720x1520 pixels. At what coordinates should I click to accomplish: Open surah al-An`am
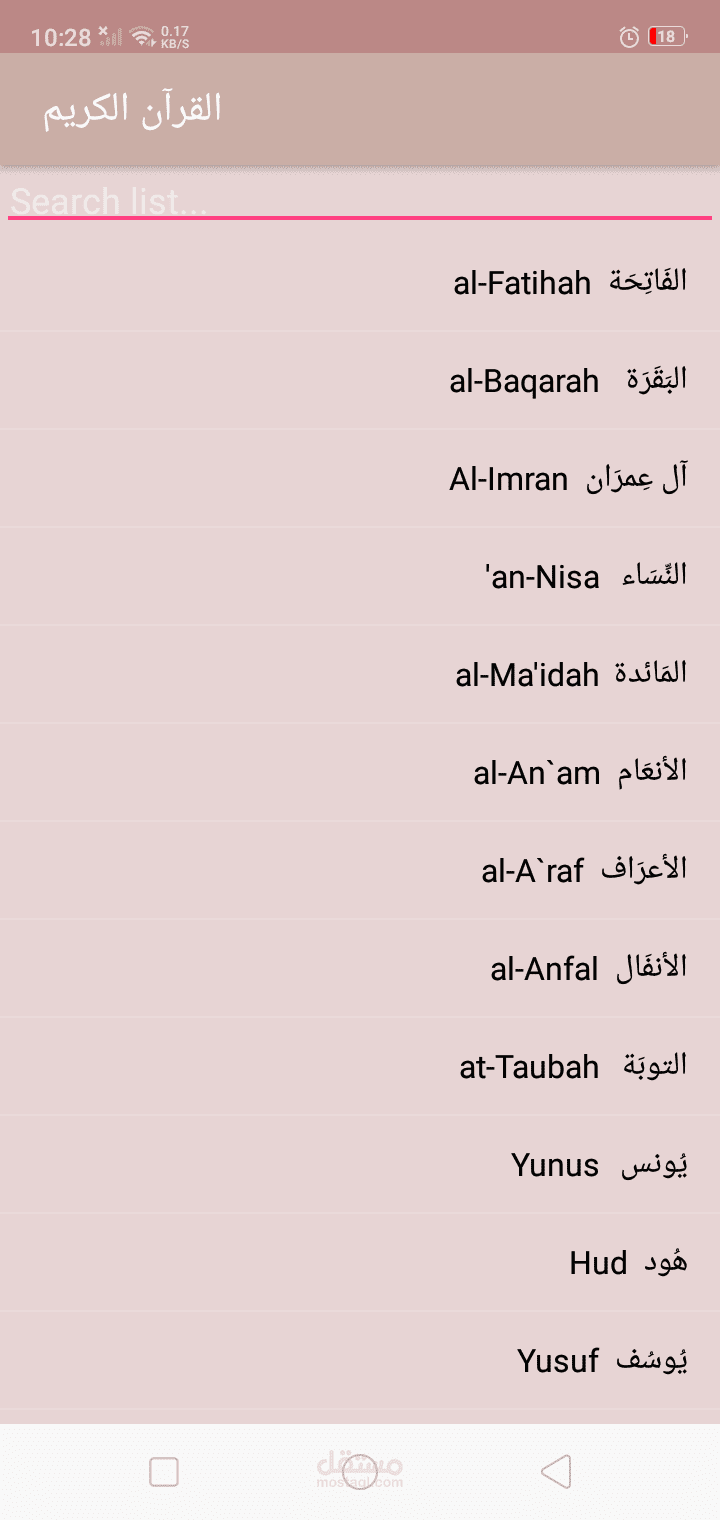click(x=360, y=773)
